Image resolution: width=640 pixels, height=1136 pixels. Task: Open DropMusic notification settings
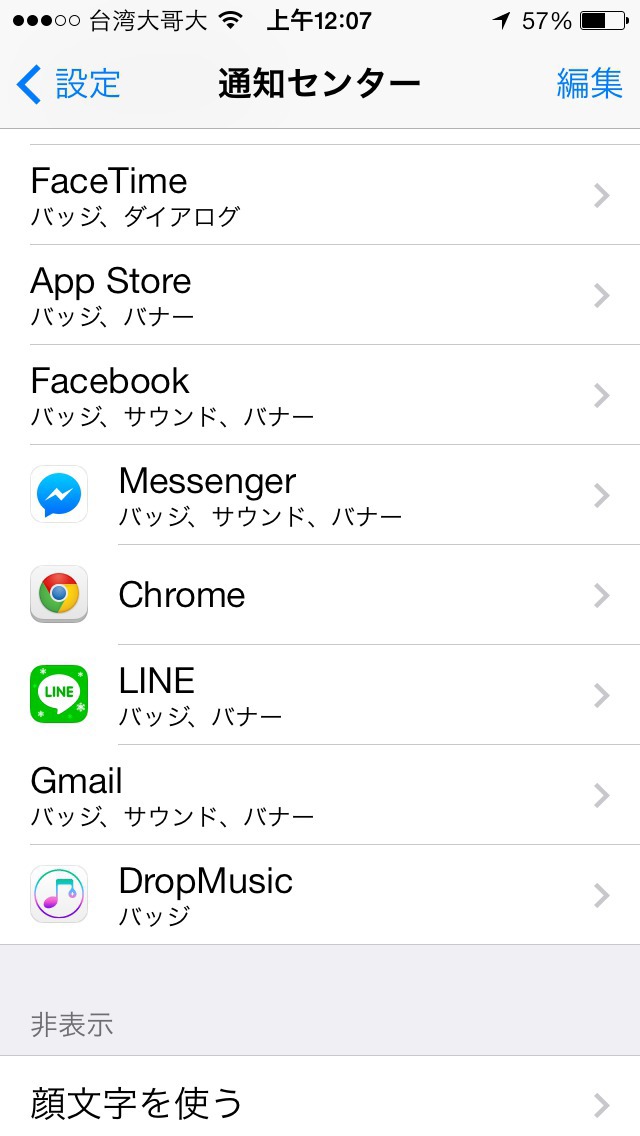[x=320, y=895]
